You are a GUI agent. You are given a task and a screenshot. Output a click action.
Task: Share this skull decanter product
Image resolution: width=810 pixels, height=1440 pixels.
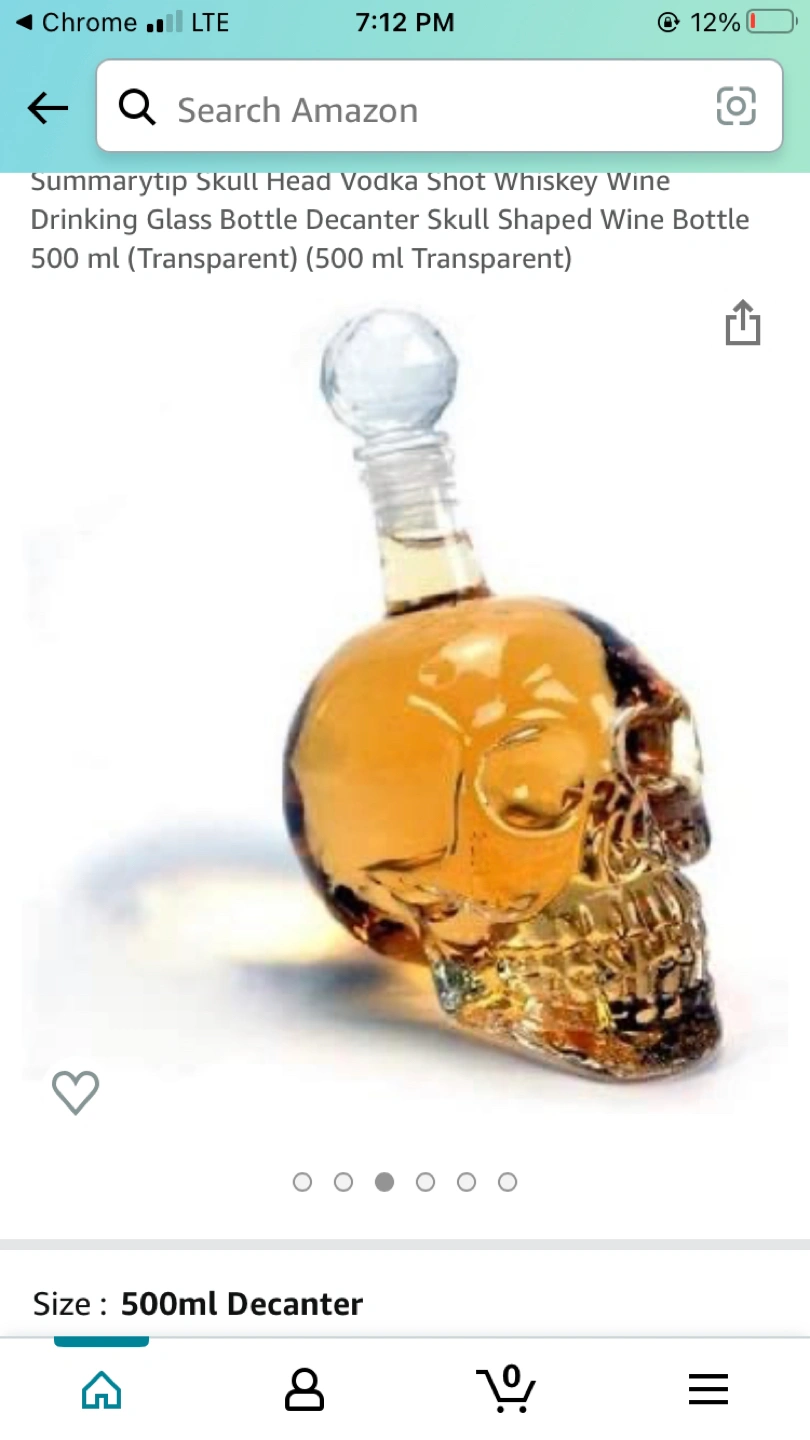(x=743, y=322)
